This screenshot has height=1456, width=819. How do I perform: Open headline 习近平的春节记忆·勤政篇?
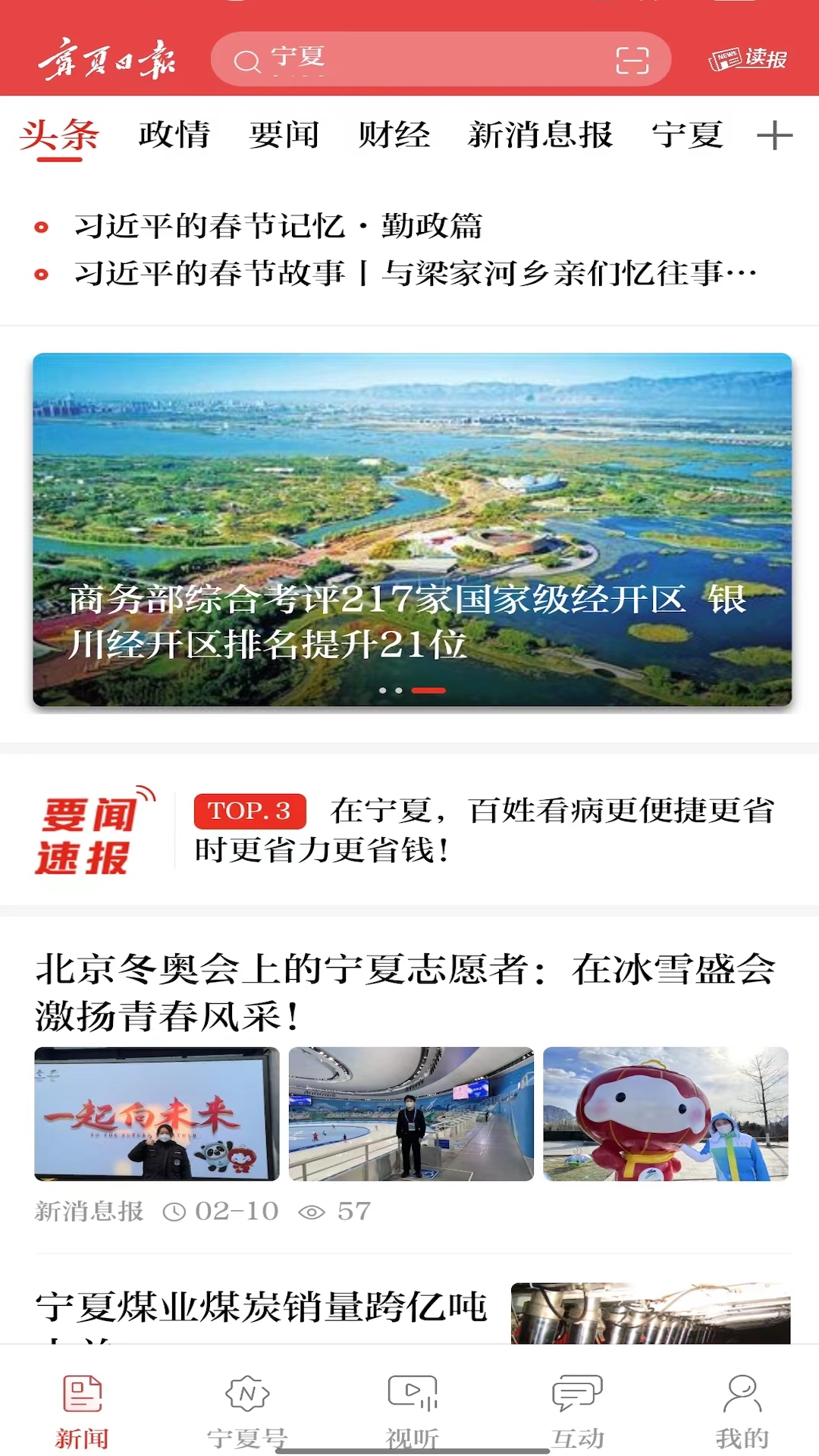coord(278,226)
